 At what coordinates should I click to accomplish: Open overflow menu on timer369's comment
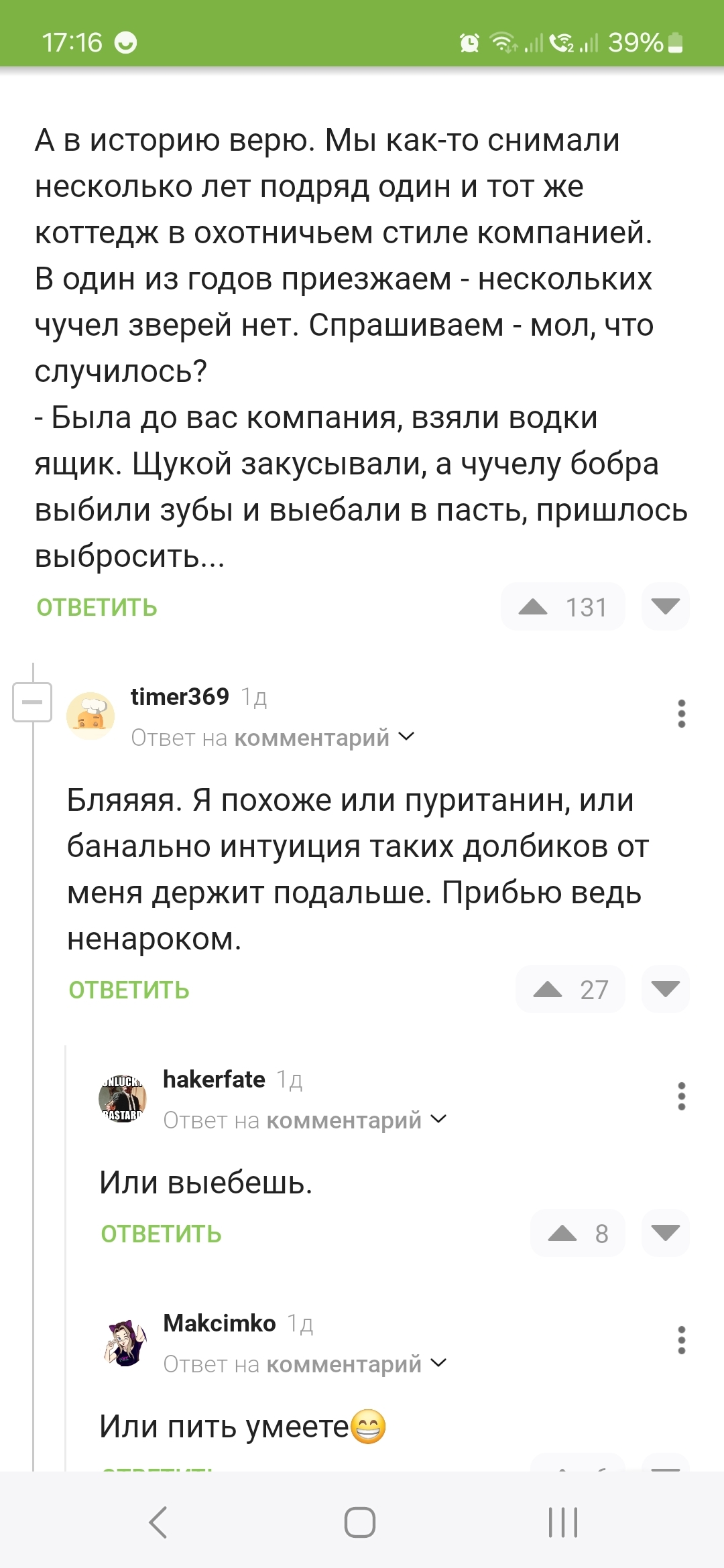pyautogui.click(x=681, y=714)
